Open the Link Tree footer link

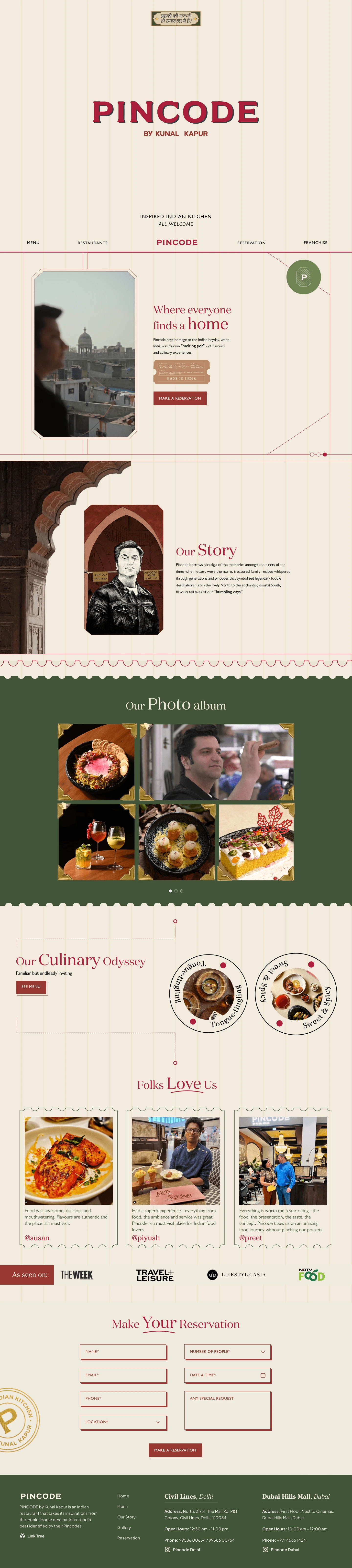(35, 1536)
